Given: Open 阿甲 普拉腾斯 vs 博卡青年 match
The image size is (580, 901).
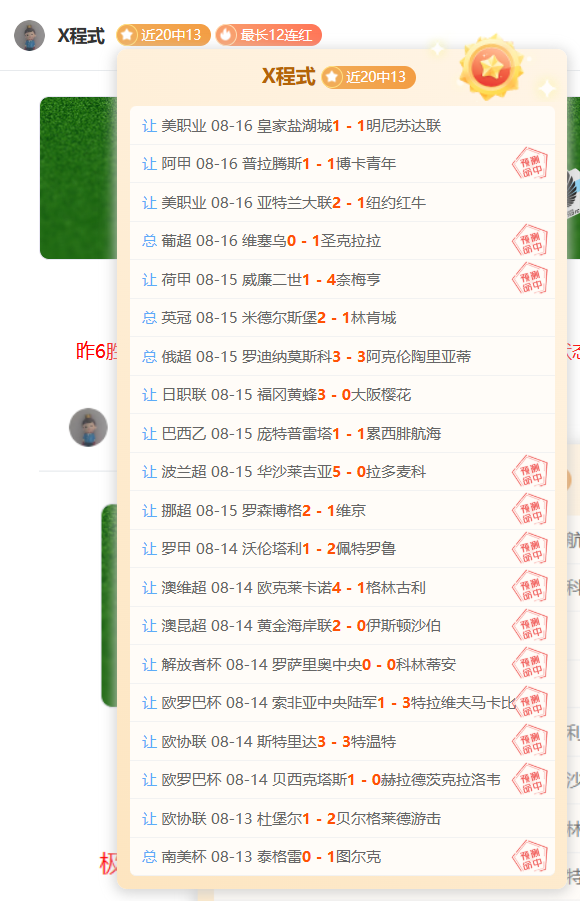Looking at the screenshot, I should [342, 164].
